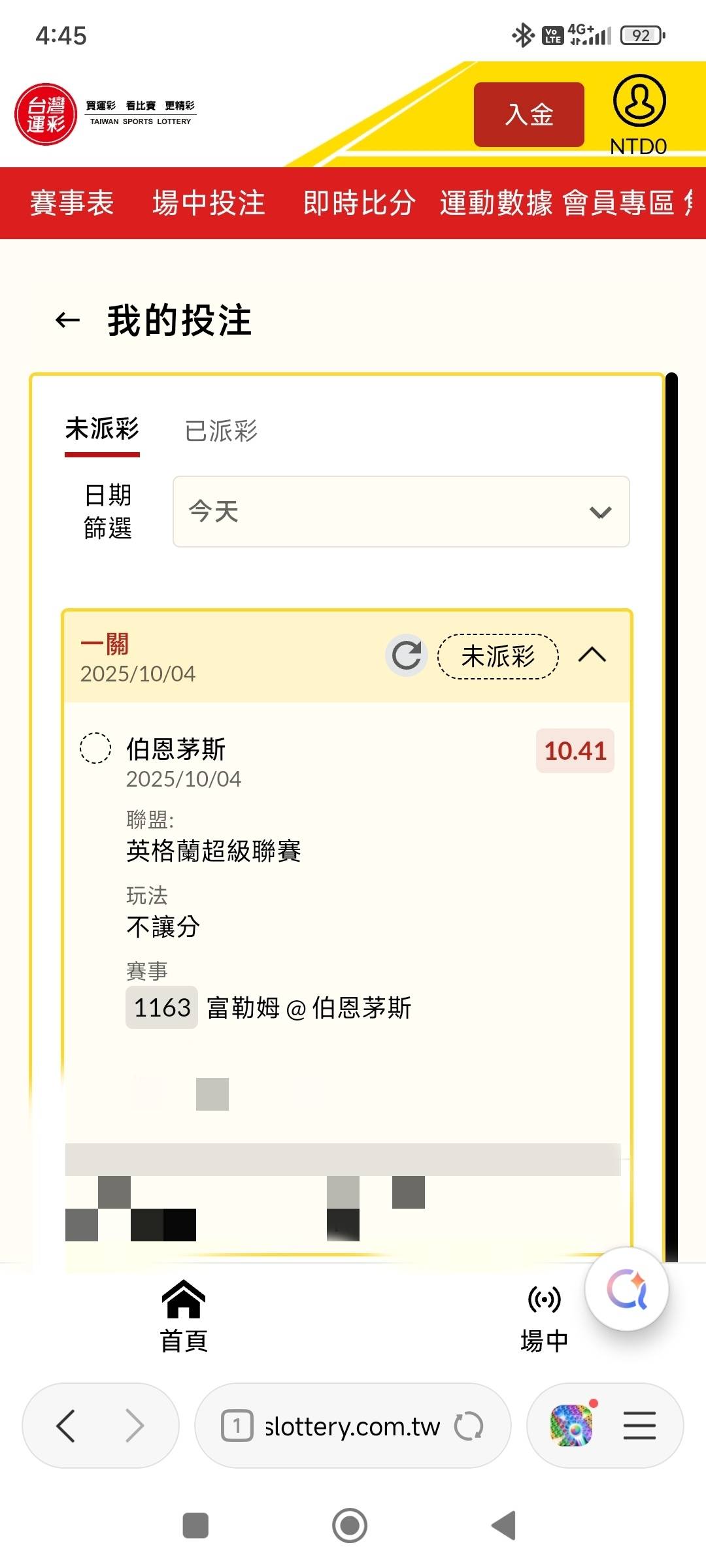Open the browser hamburger menu
The height and width of the screenshot is (1568, 706).
pyautogui.click(x=639, y=1426)
